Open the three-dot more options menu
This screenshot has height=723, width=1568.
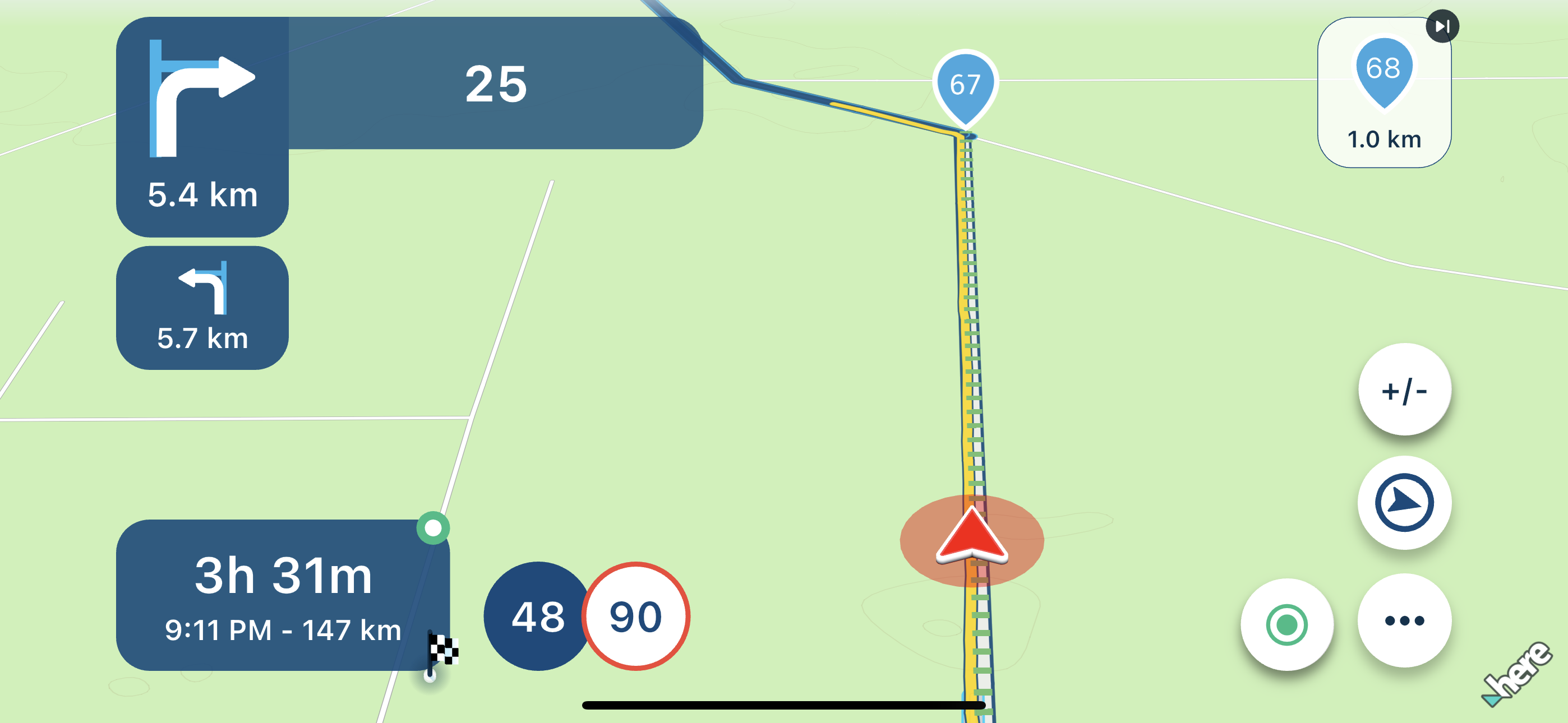pos(1404,621)
